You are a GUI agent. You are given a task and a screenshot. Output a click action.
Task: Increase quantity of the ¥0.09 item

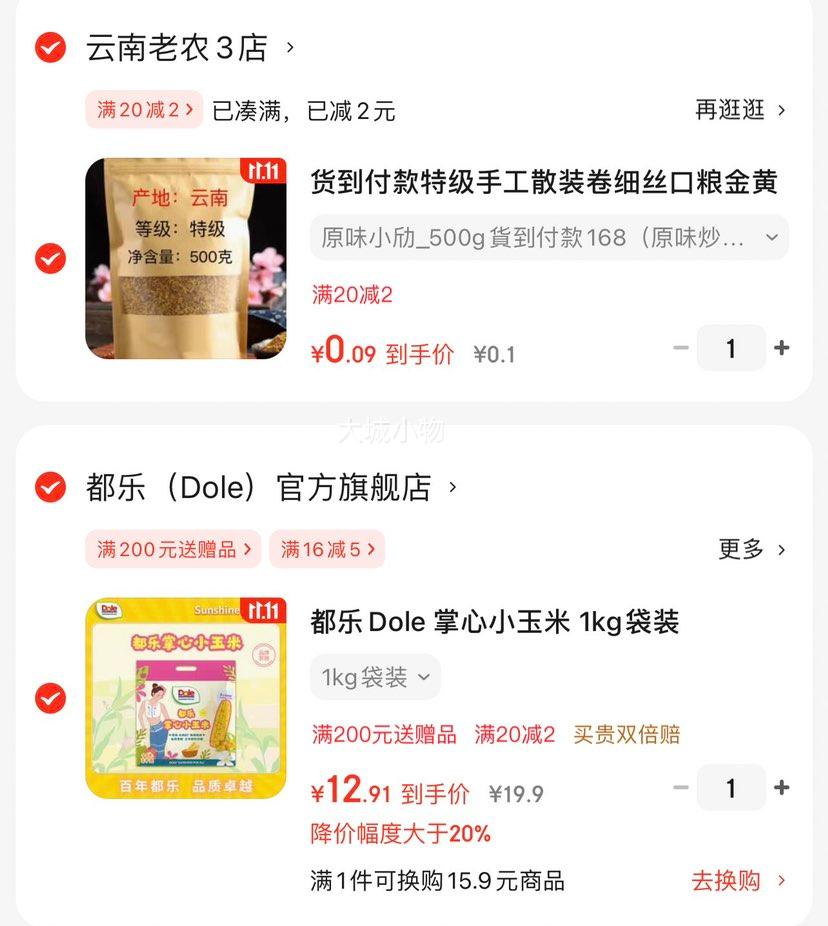click(781, 348)
